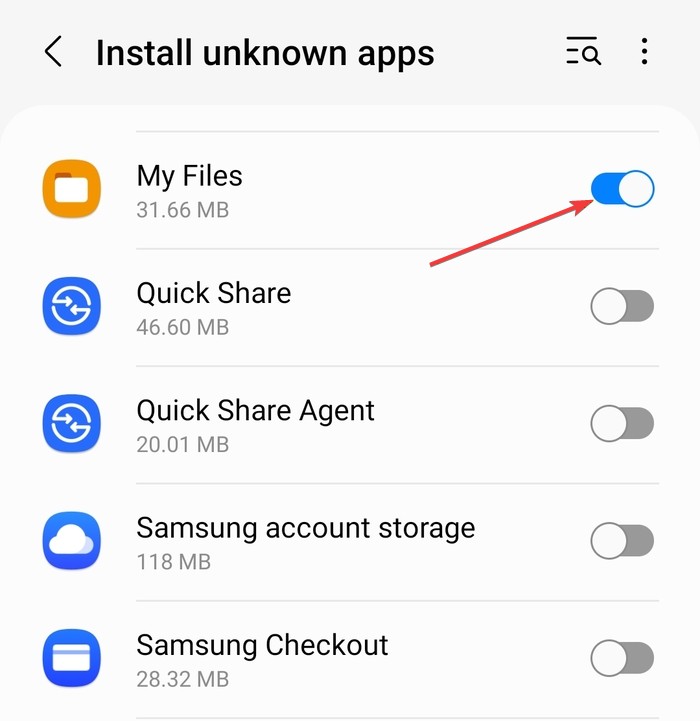The height and width of the screenshot is (721, 700).
Task: Turn off the My Files toggle
Action: (x=622, y=189)
